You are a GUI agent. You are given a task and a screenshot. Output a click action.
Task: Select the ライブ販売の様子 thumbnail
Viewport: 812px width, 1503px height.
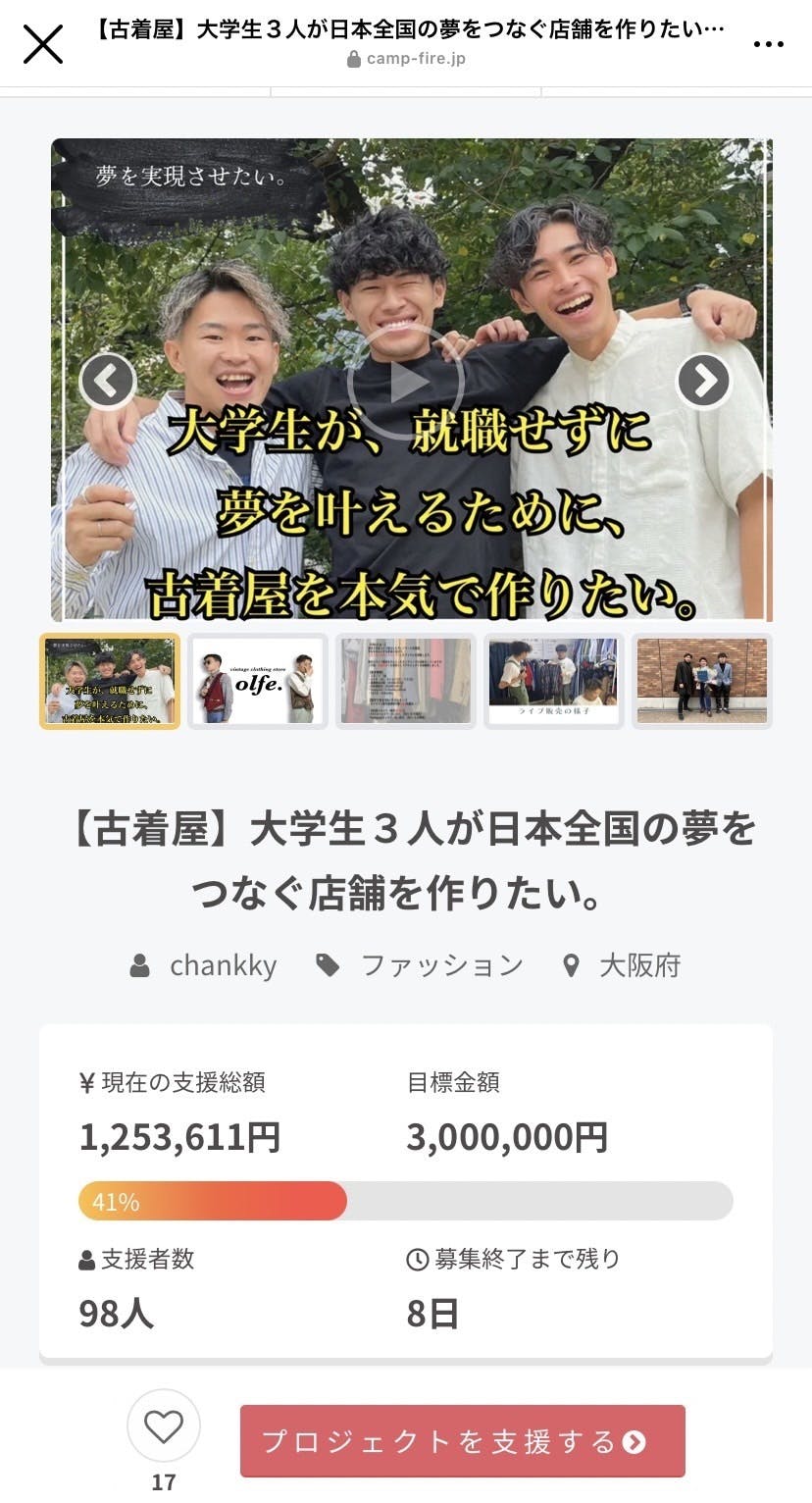(x=553, y=681)
